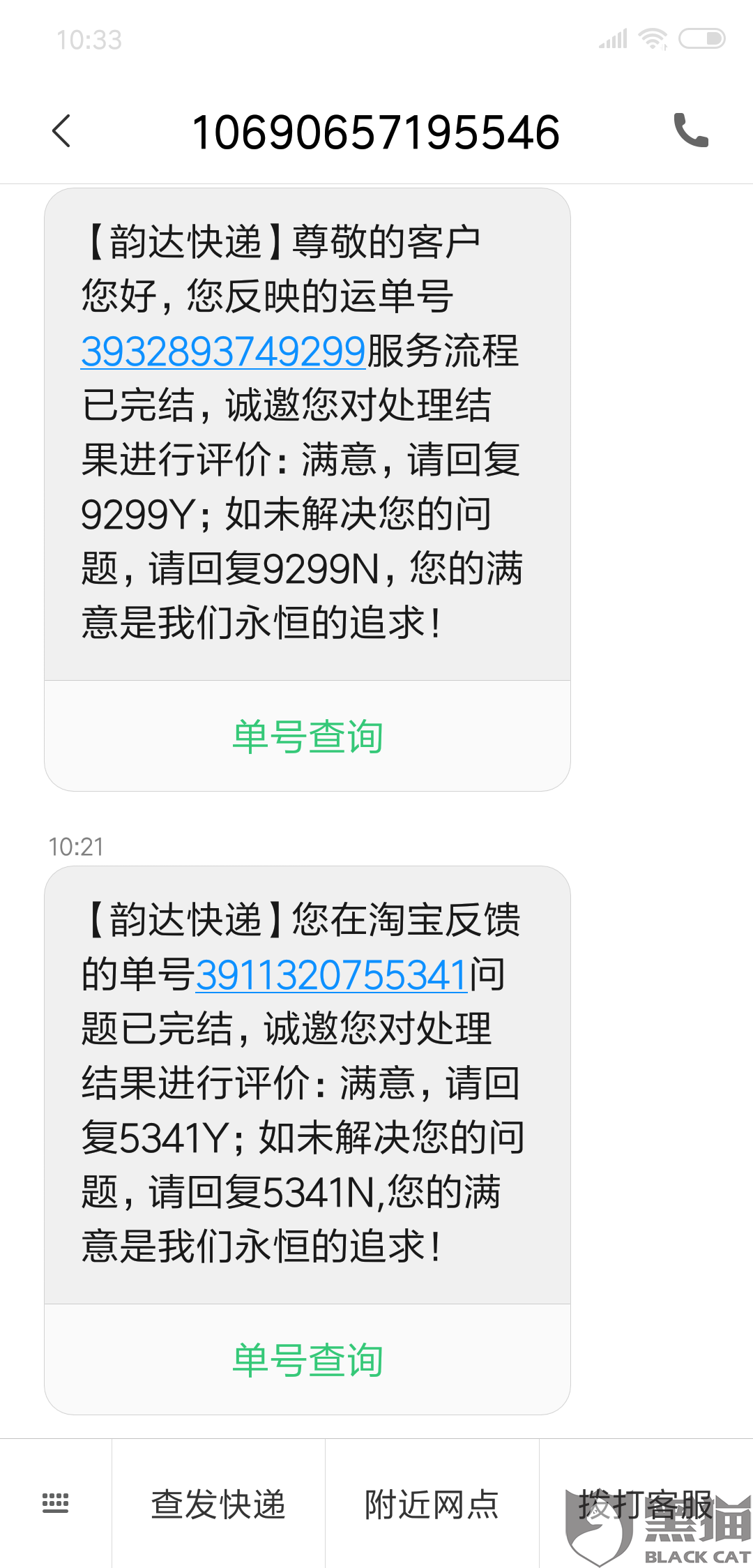The height and width of the screenshot is (1568, 753).
Task: Go back from the SMS conversation
Action: coord(62,131)
